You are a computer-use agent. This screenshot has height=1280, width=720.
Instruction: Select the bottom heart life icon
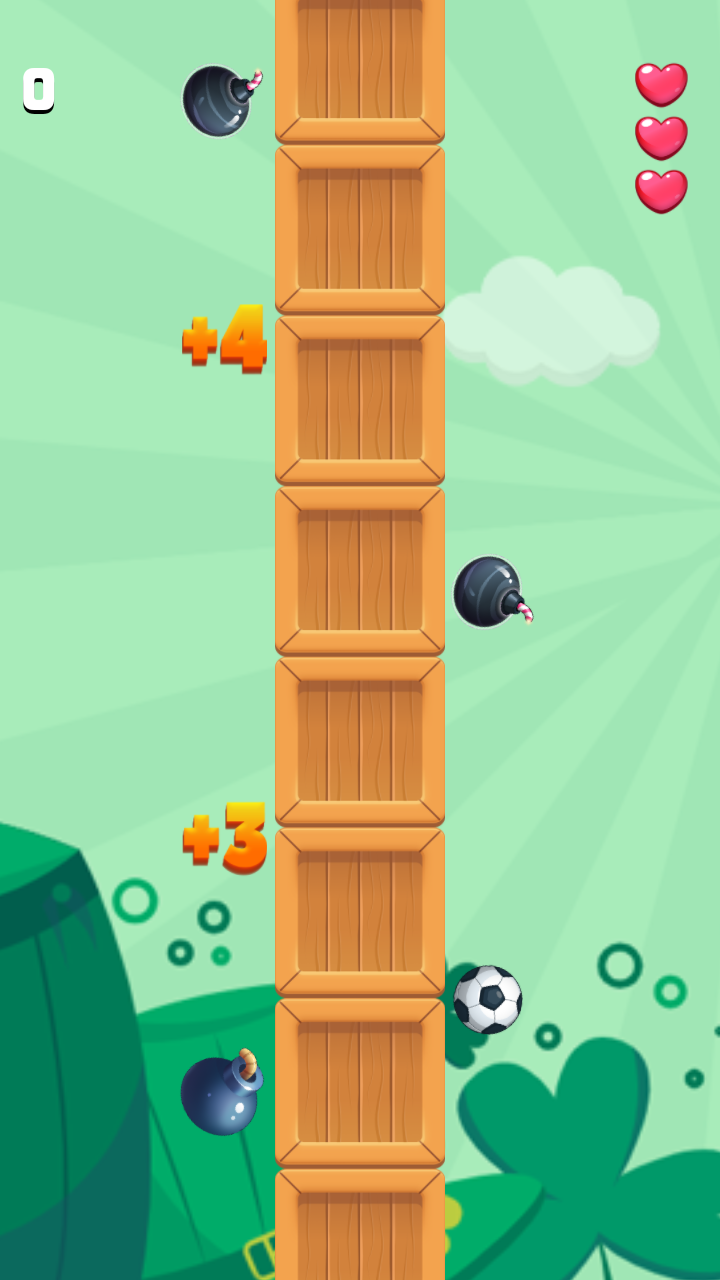(x=661, y=192)
